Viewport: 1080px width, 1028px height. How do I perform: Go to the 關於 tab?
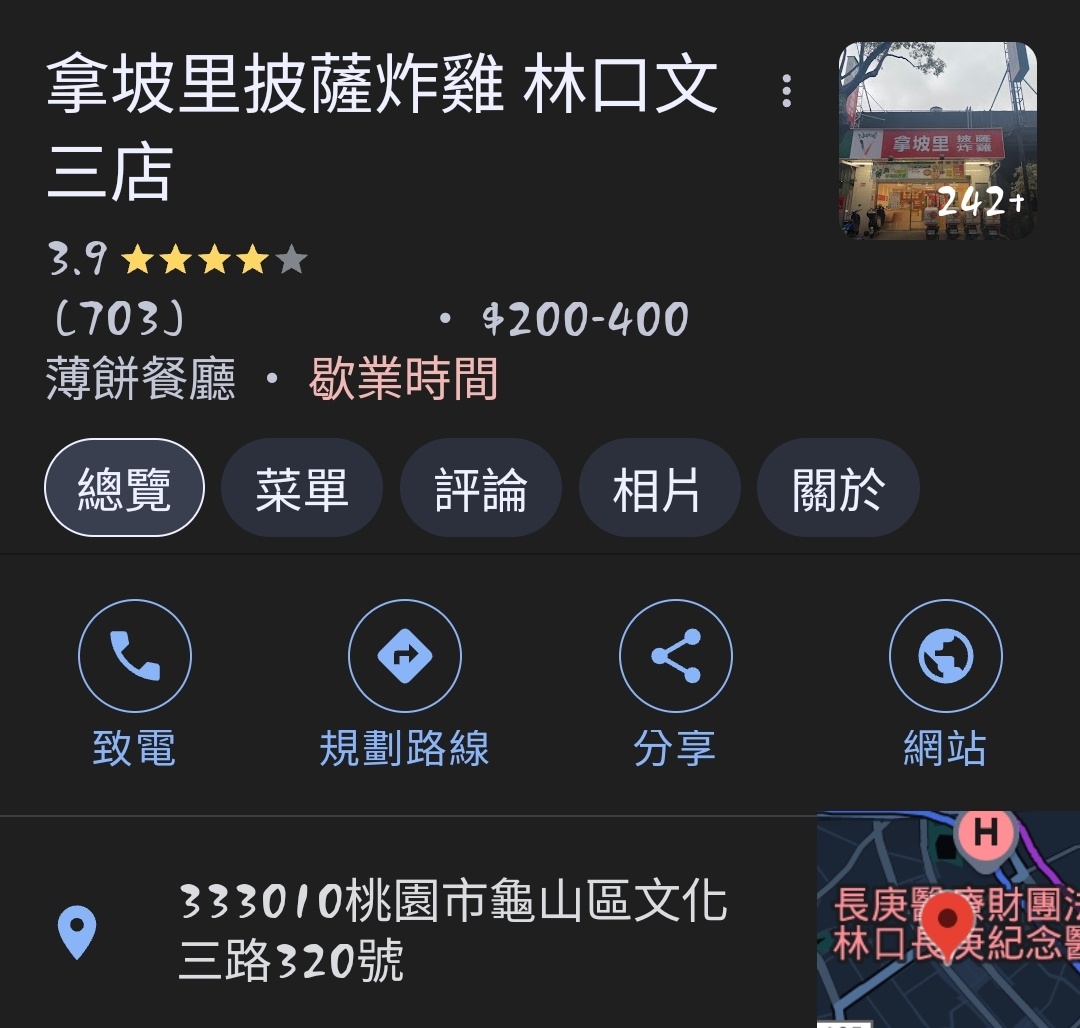coord(838,489)
